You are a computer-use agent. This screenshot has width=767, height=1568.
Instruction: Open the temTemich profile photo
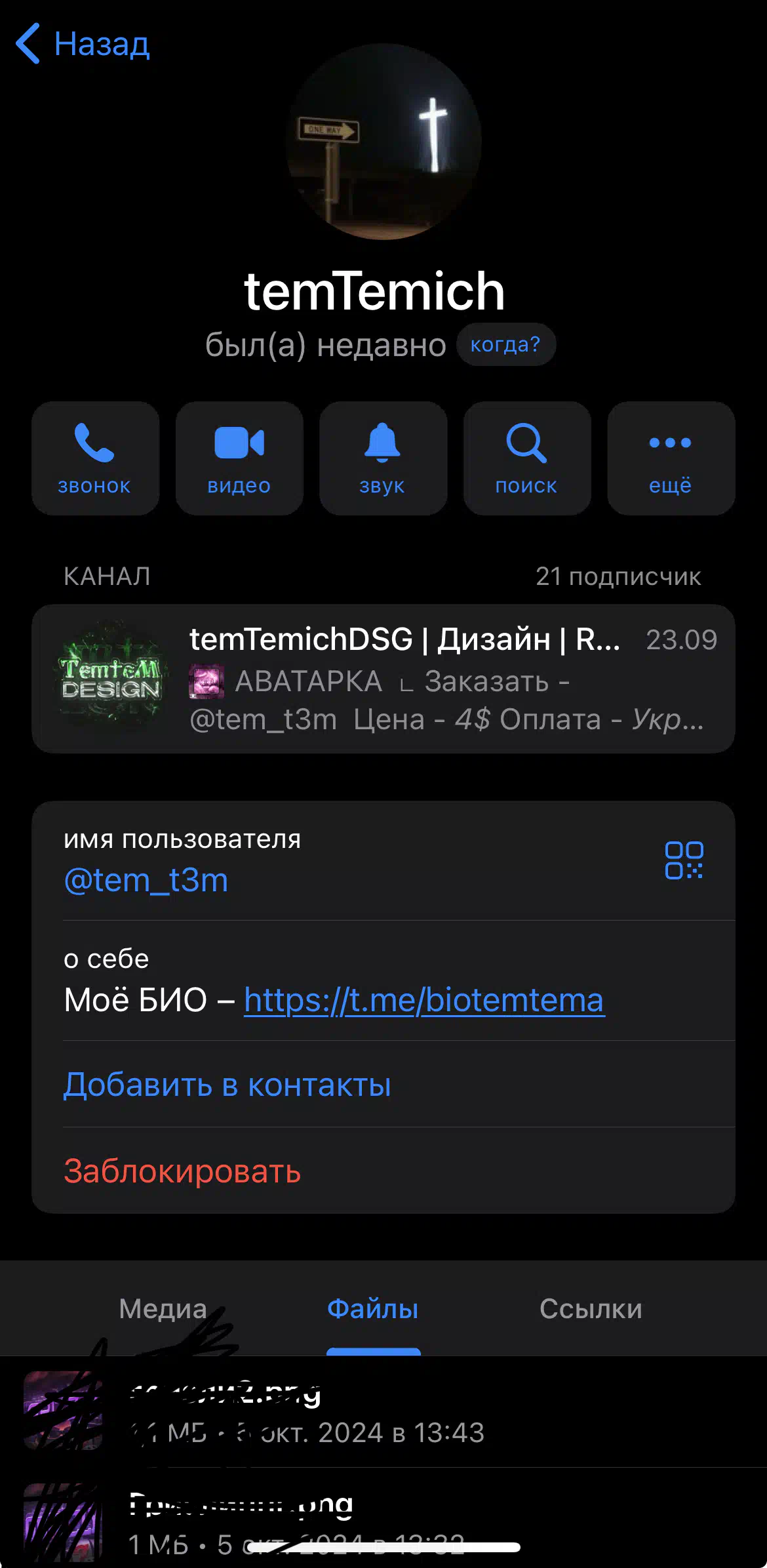pyautogui.click(x=383, y=142)
